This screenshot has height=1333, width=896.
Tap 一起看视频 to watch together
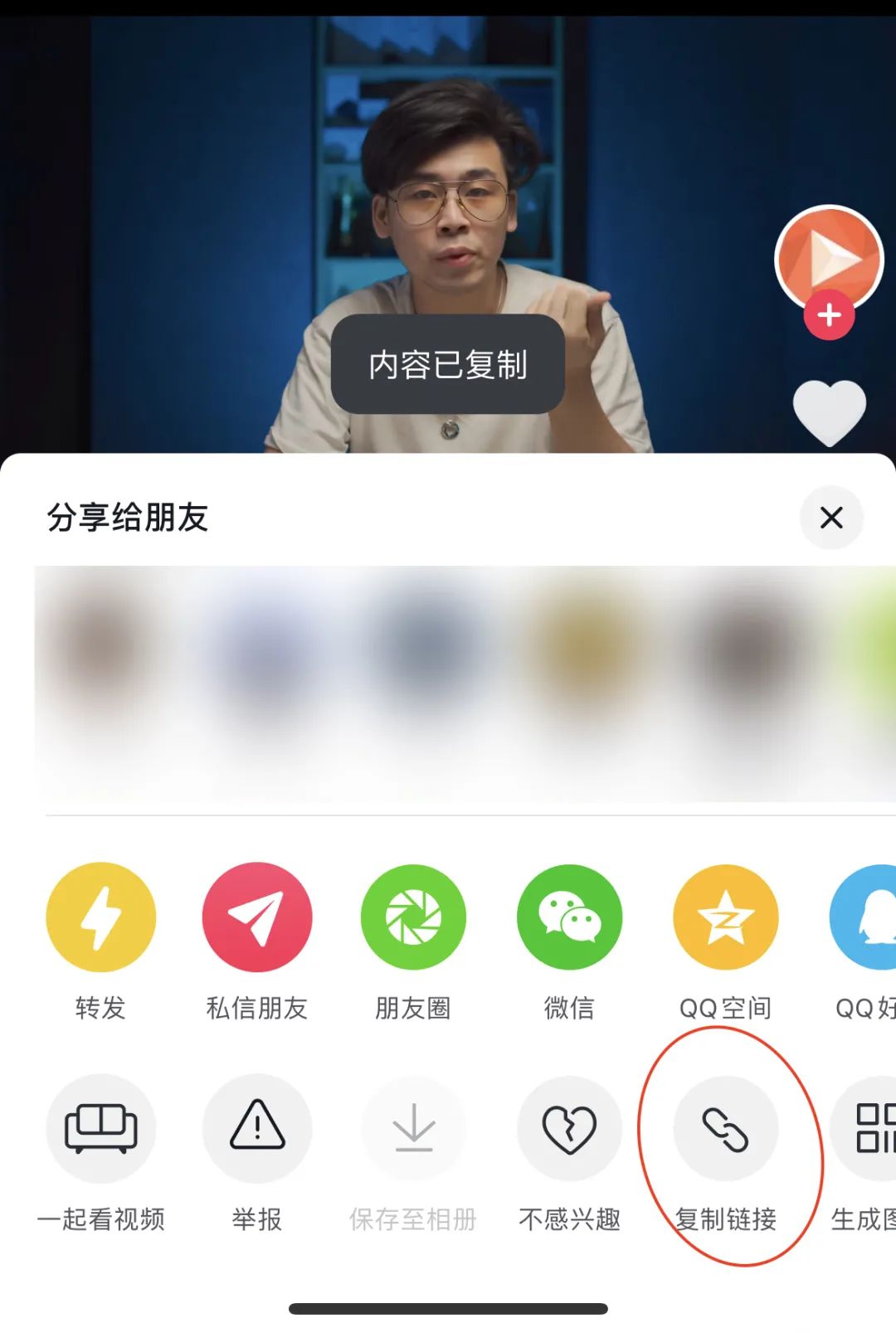click(x=100, y=1128)
